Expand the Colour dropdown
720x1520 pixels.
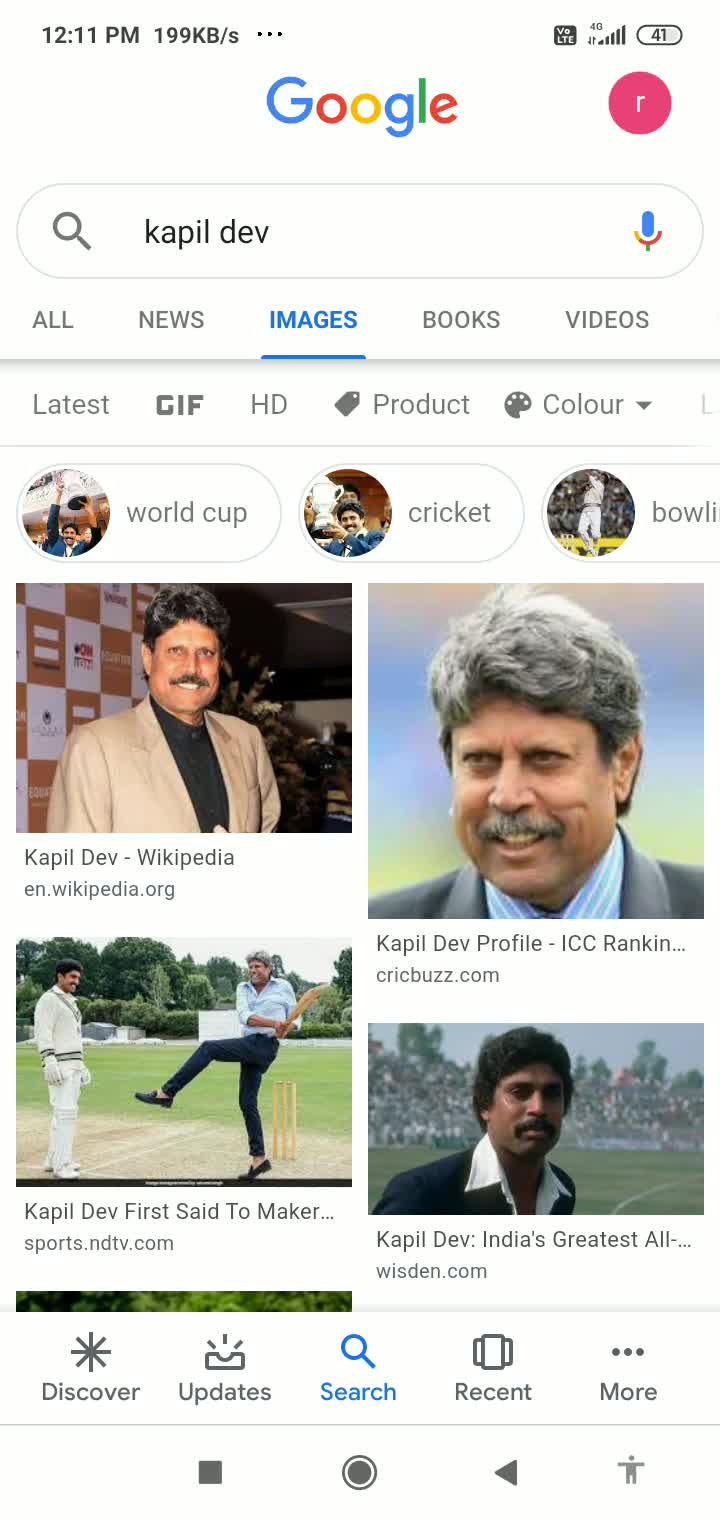(x=579, y=405)
